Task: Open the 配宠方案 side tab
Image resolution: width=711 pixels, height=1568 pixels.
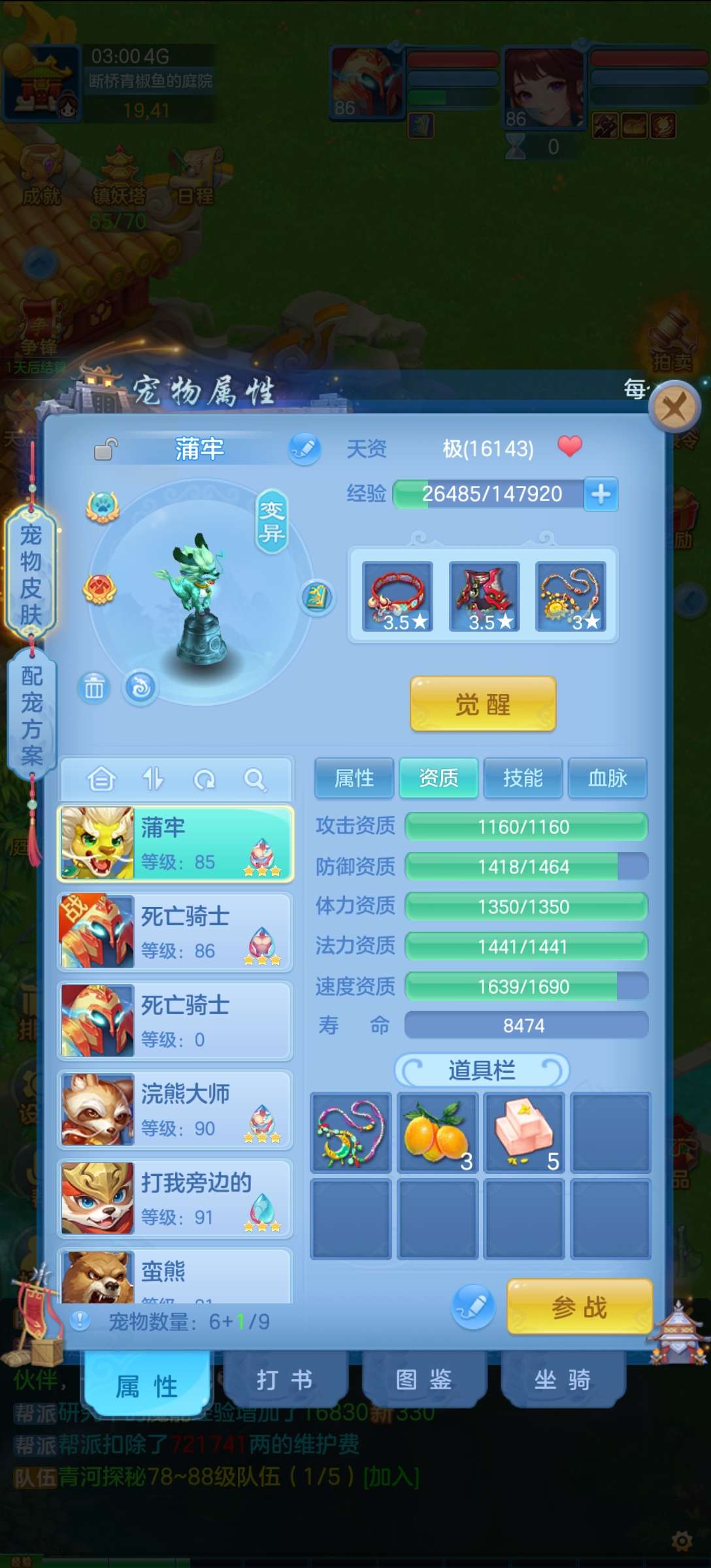Action: click(x=31, y=715)
